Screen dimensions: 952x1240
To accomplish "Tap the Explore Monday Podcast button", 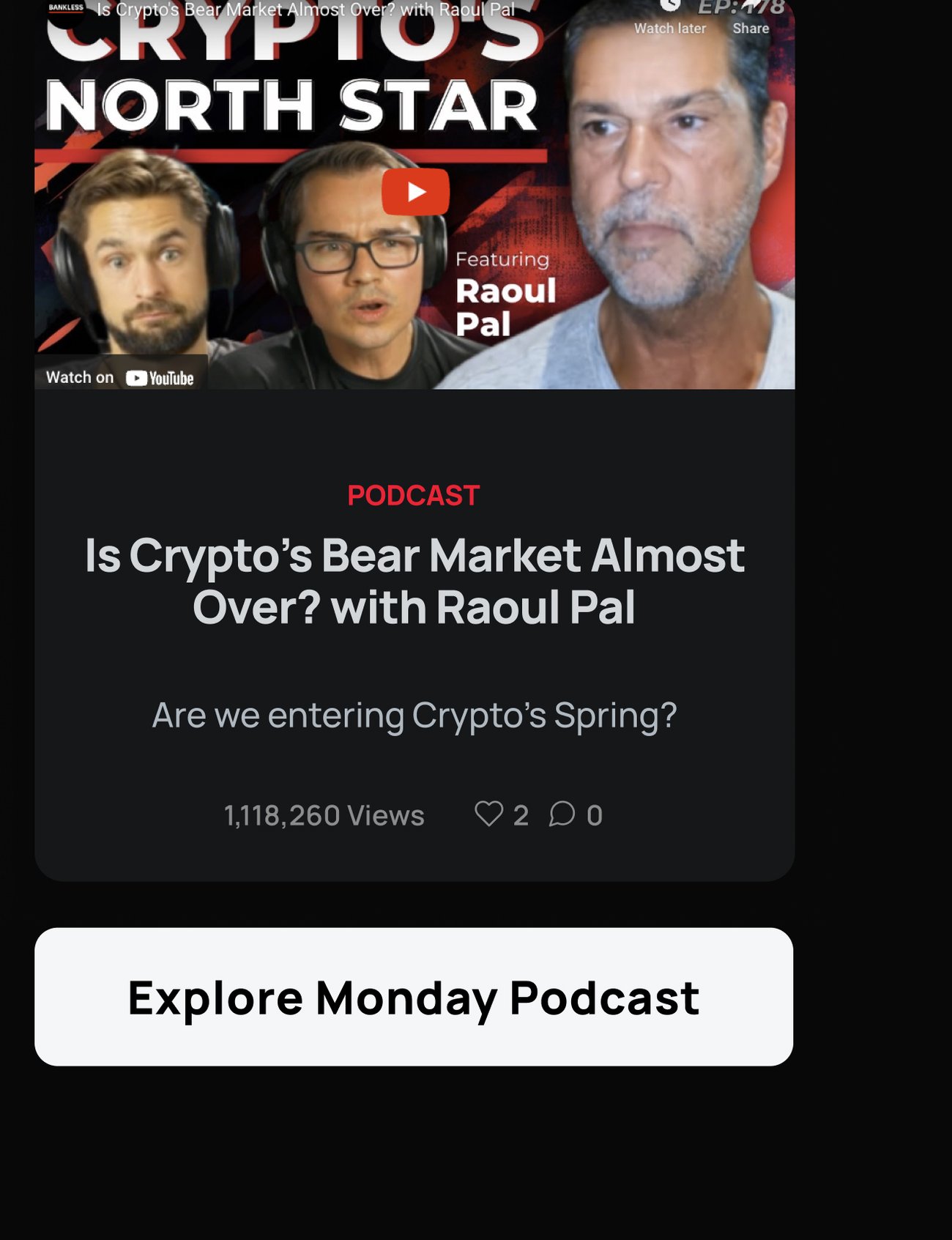I will pyautogui.click(x=414, y=997).
